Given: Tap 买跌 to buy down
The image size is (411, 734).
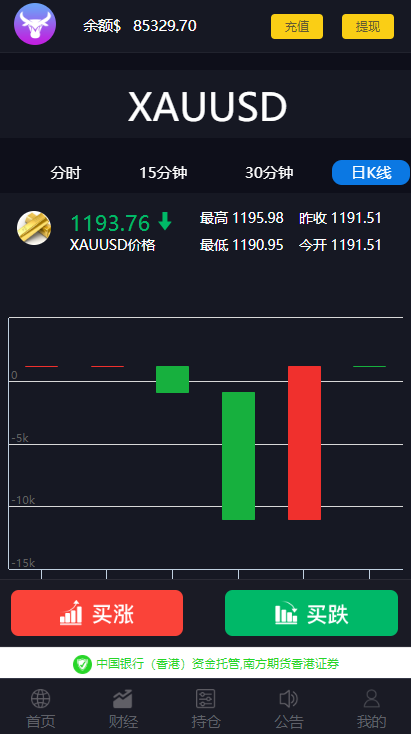Looking at the screenshot, I should pyautogui.click(x=311, y=613).
